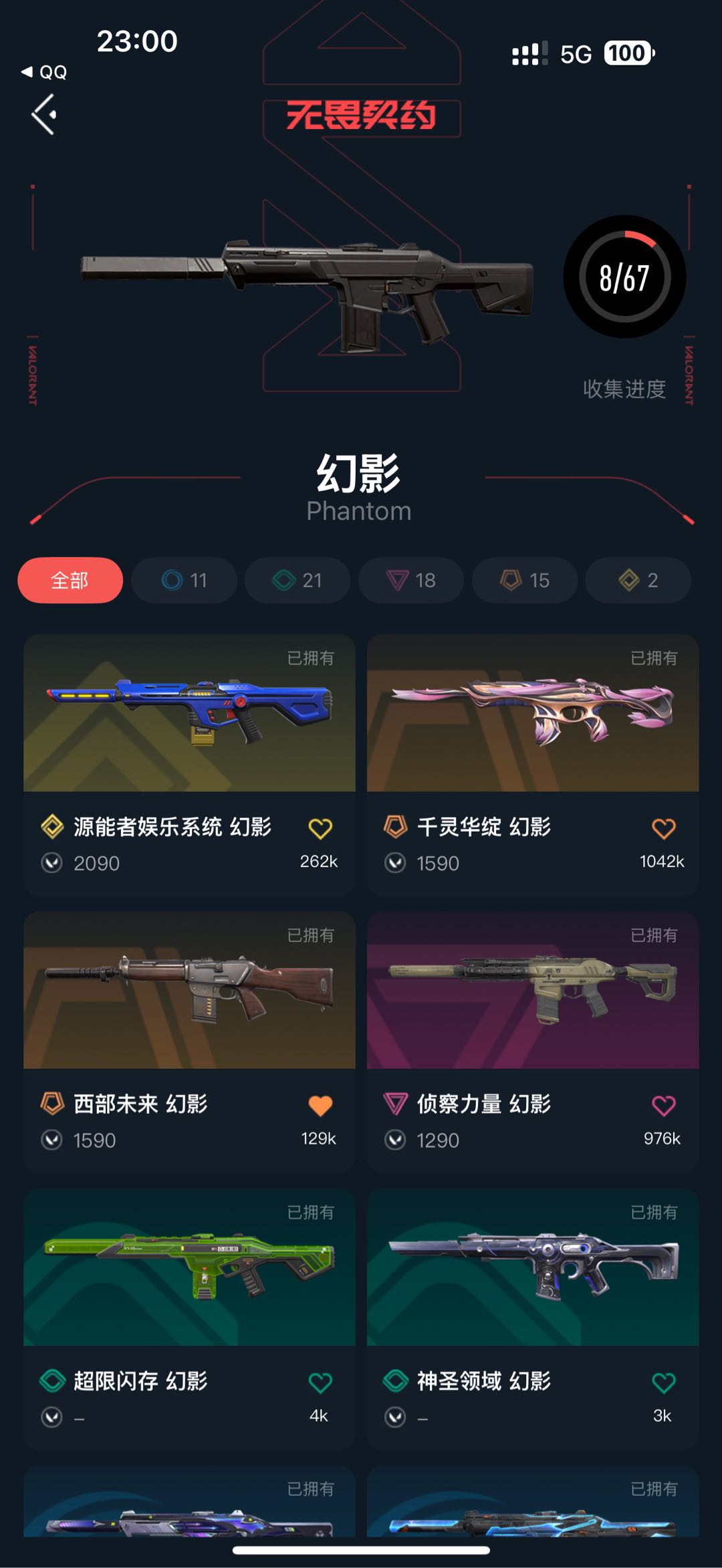
Task: Like the 侦察力量 幻影 skin
Action: coord(663,1106)
